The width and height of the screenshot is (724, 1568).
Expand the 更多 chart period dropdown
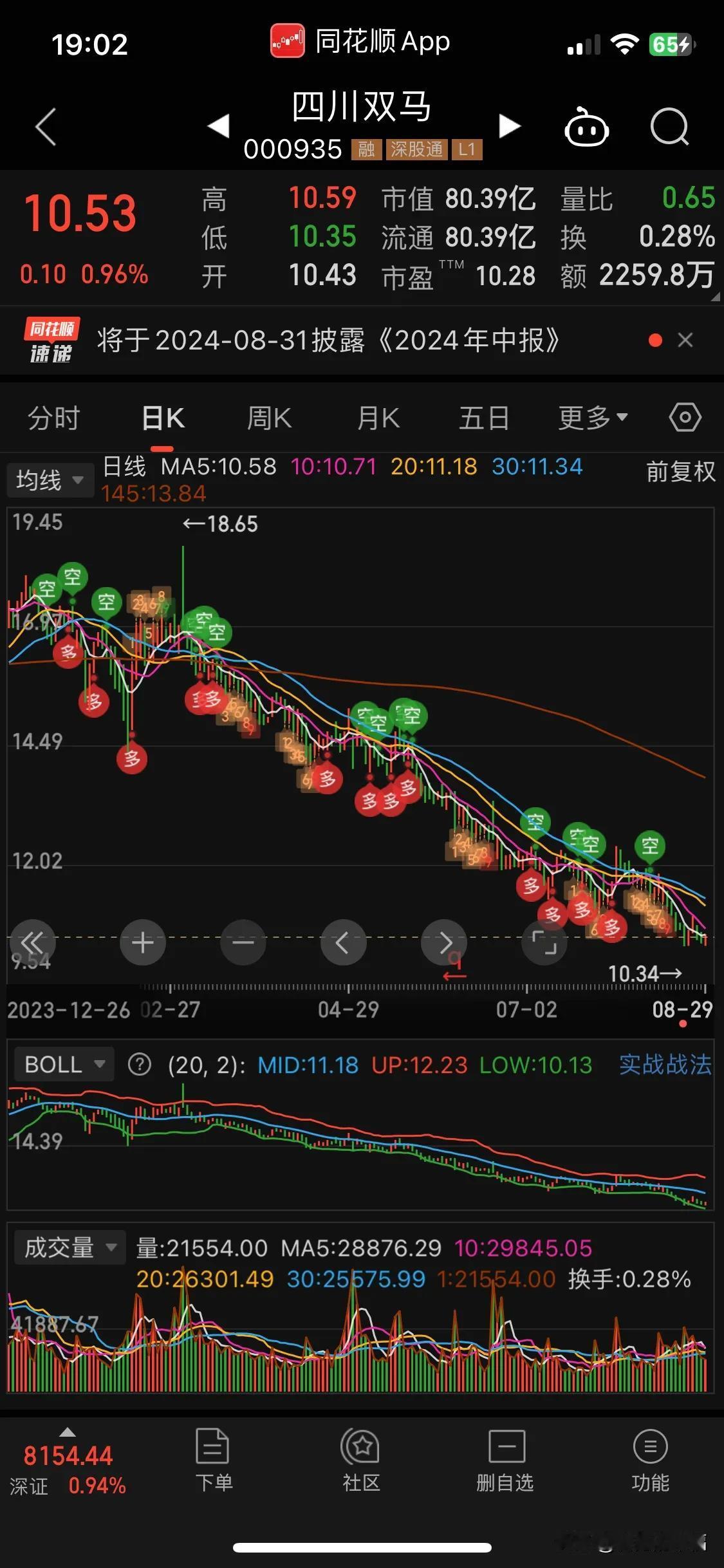click(593, 418)
